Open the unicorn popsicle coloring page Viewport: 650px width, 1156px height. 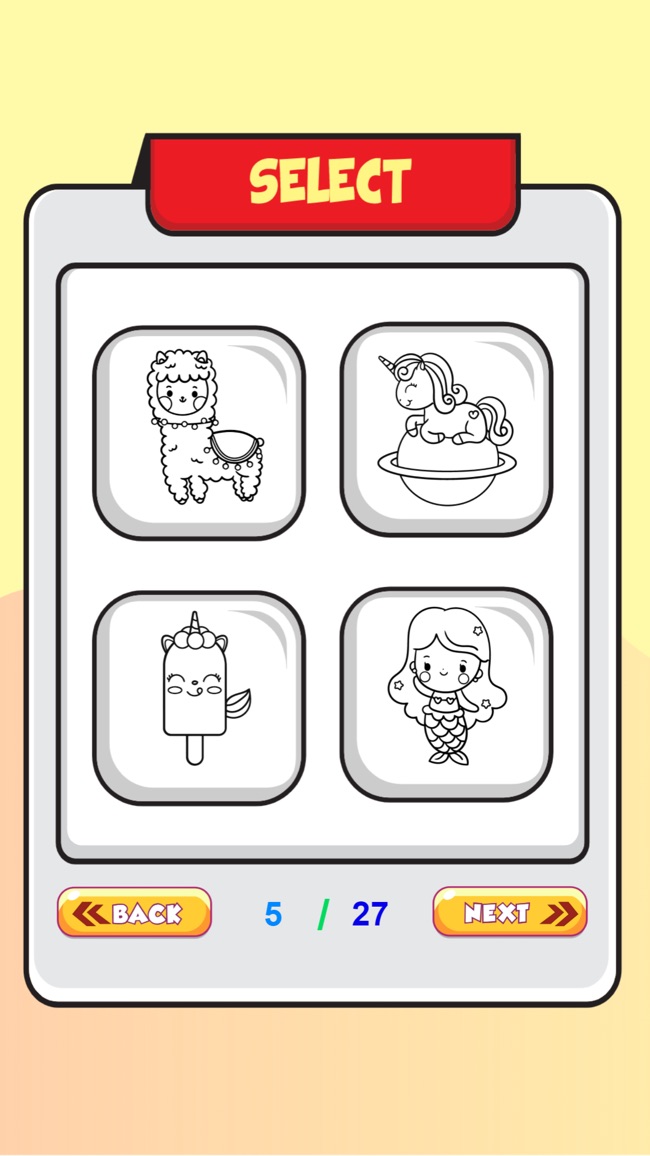(199, 697)
